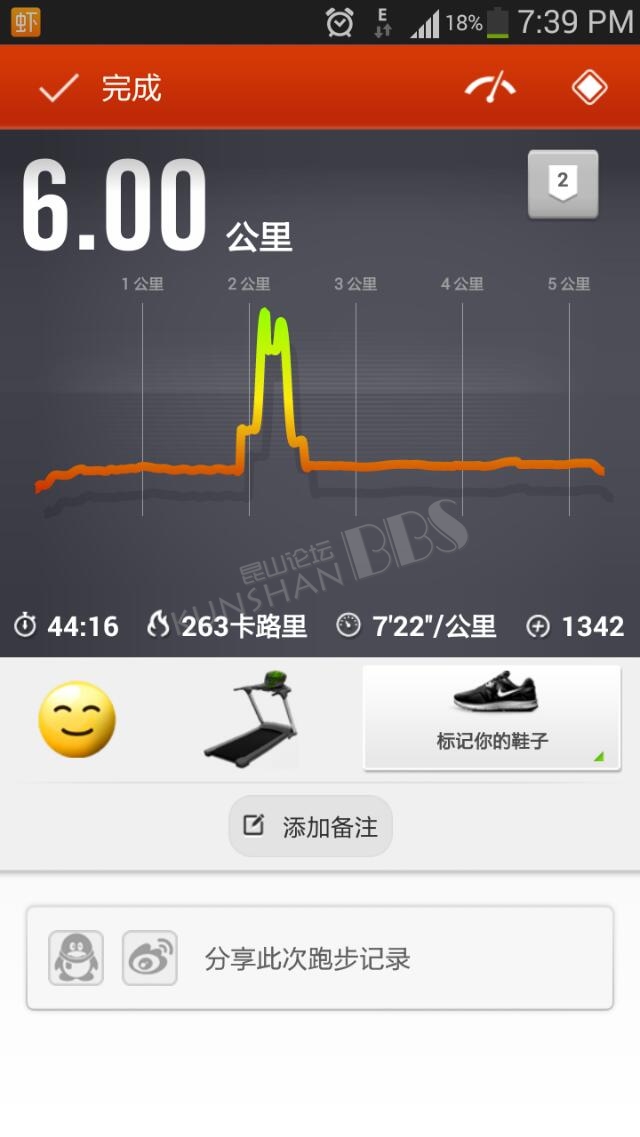Select the treadmill terrain icon

[x=252, y=719]
